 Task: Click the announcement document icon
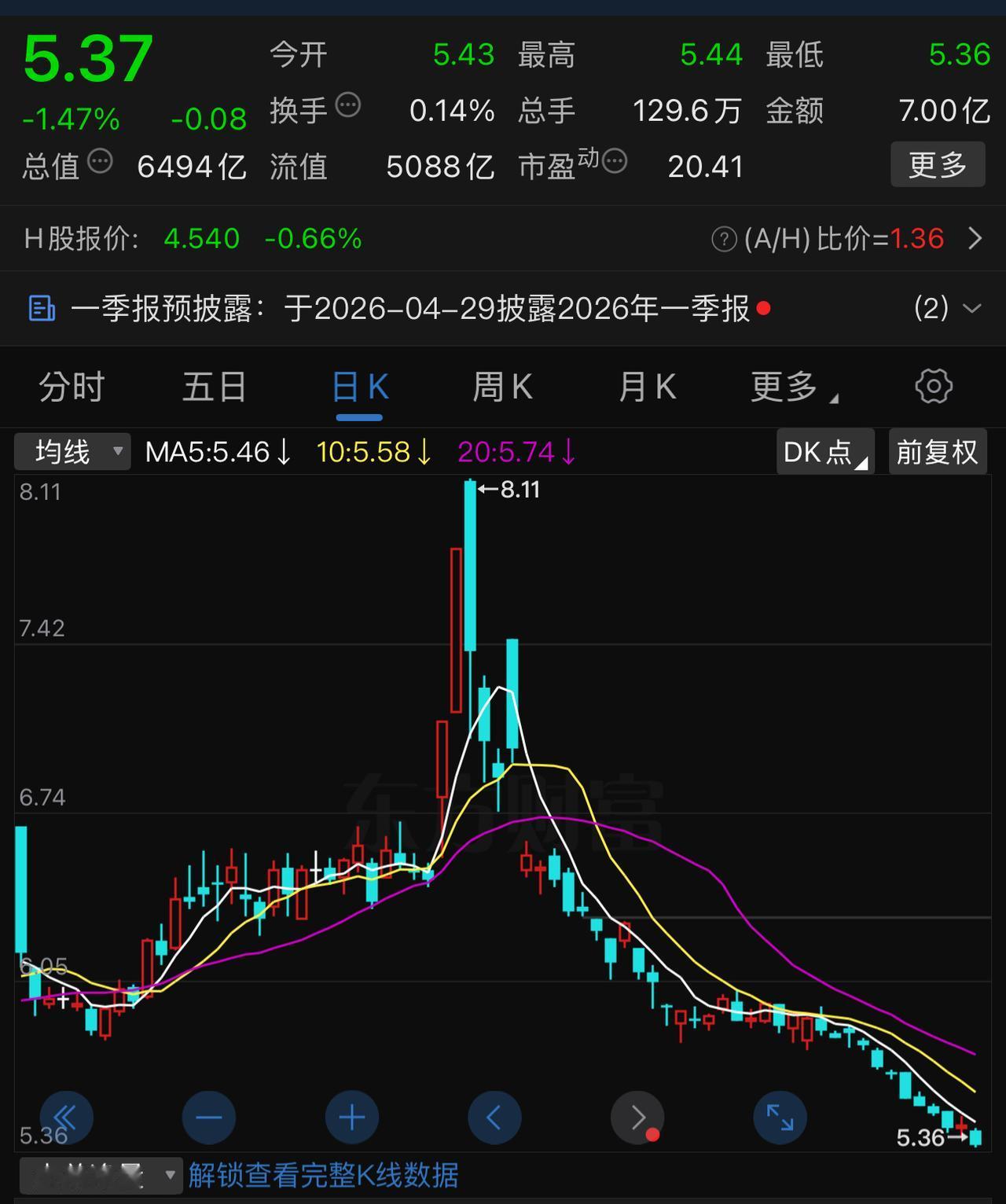click(42, 308)
